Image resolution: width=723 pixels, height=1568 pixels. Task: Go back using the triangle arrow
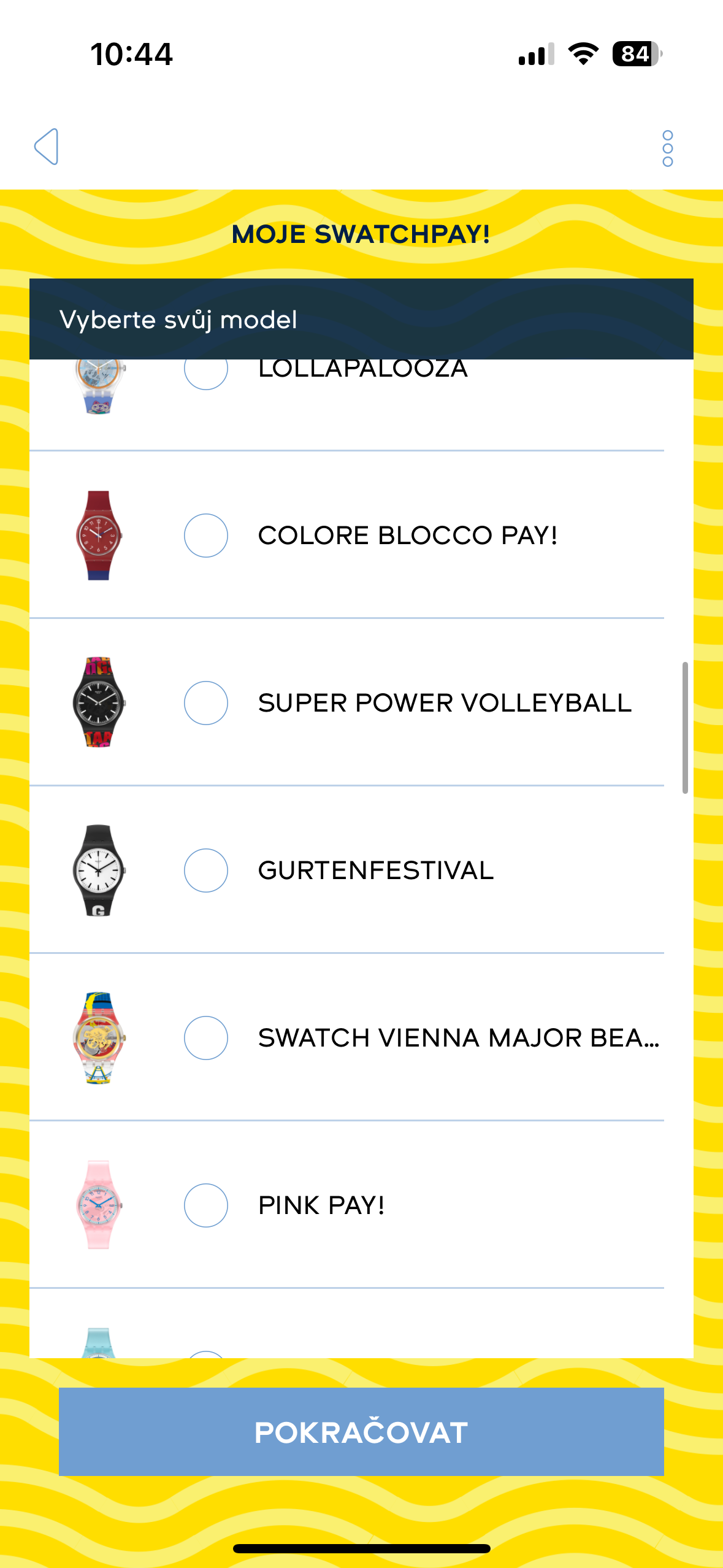coord(47,147)
